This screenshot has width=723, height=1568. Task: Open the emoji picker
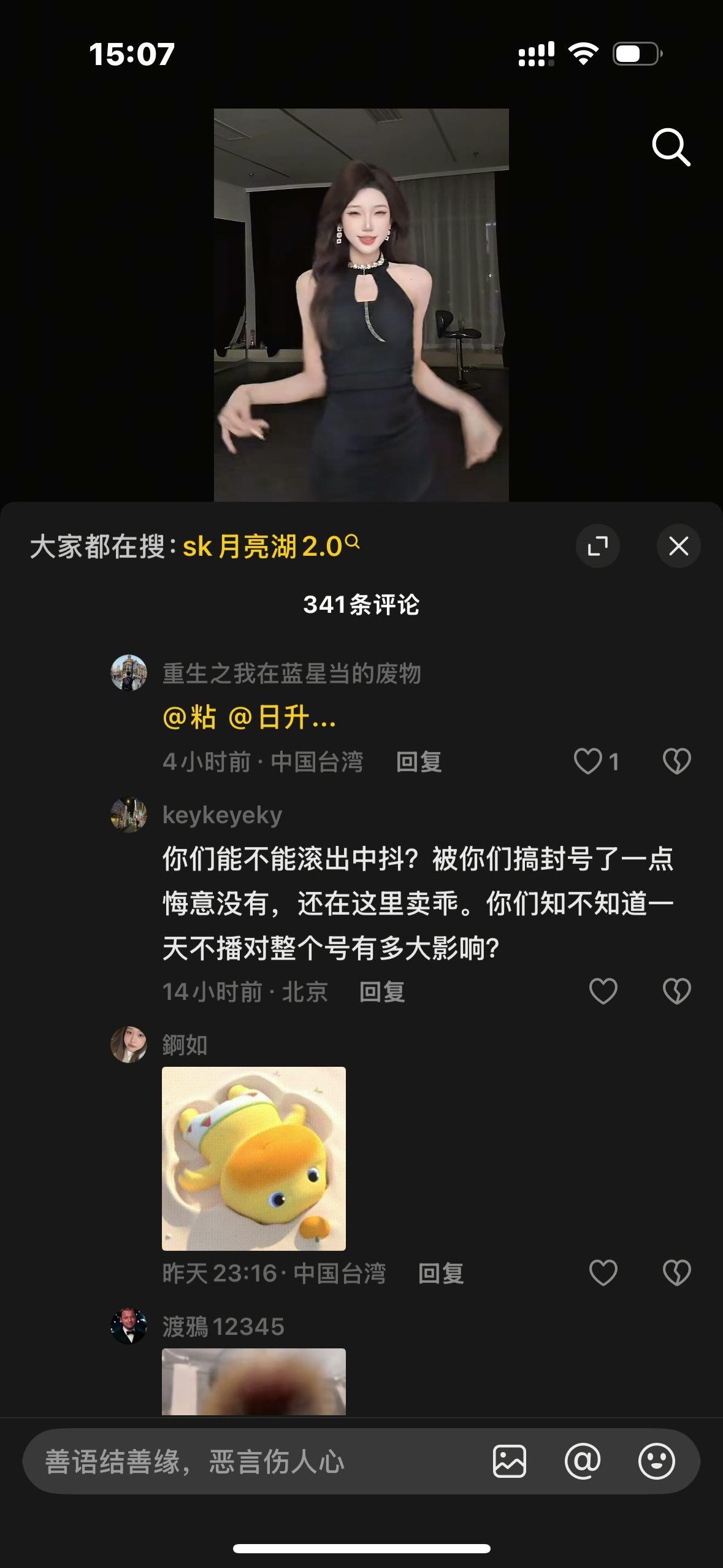click(x=657, y=1461)
